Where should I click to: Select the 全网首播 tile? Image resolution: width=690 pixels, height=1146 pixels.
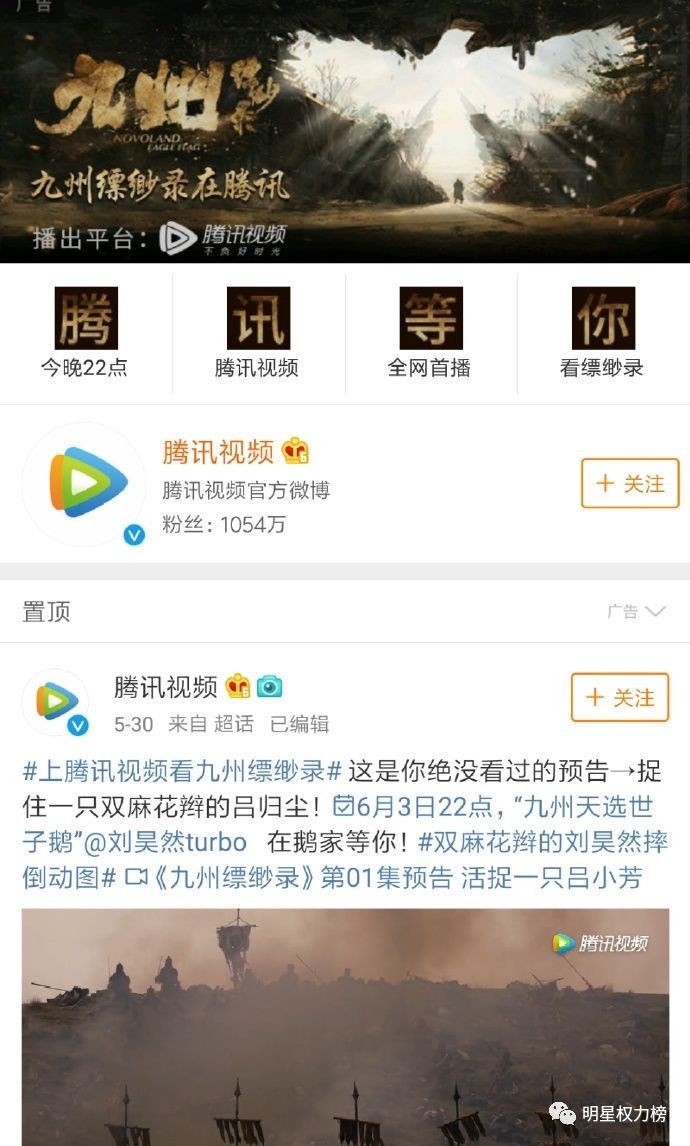click(430, 333)
